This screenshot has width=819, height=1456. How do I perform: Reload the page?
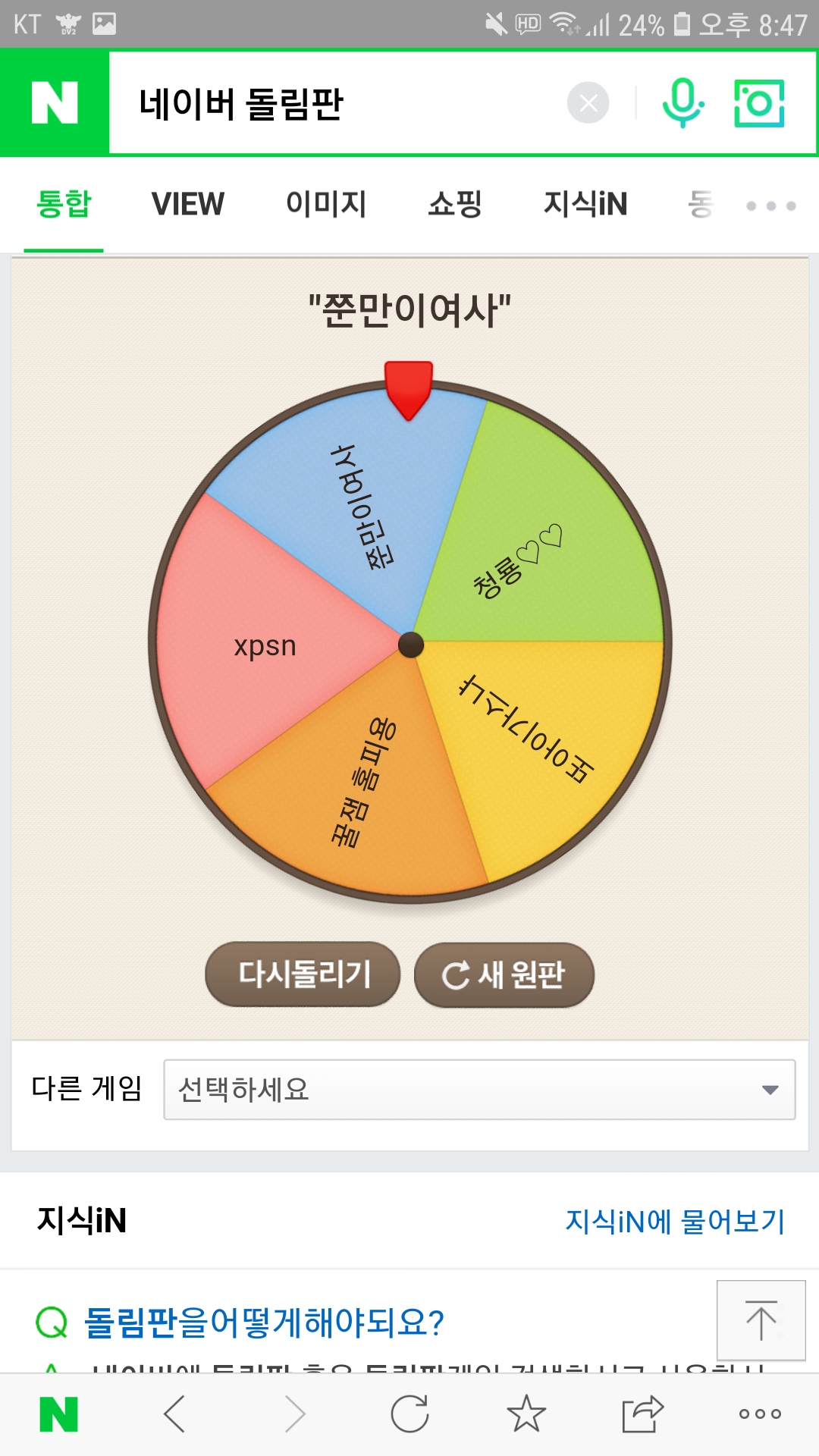point(409,1414)
